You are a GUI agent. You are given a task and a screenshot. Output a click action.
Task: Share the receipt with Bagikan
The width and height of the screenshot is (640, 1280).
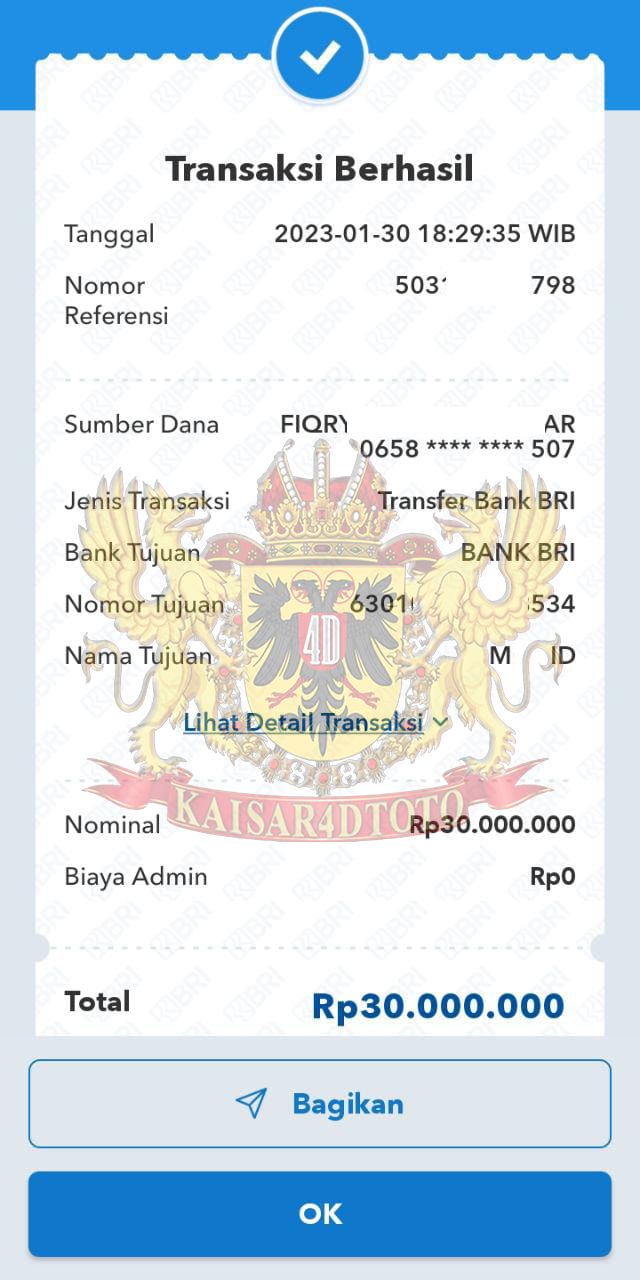tap(320, 1103)
